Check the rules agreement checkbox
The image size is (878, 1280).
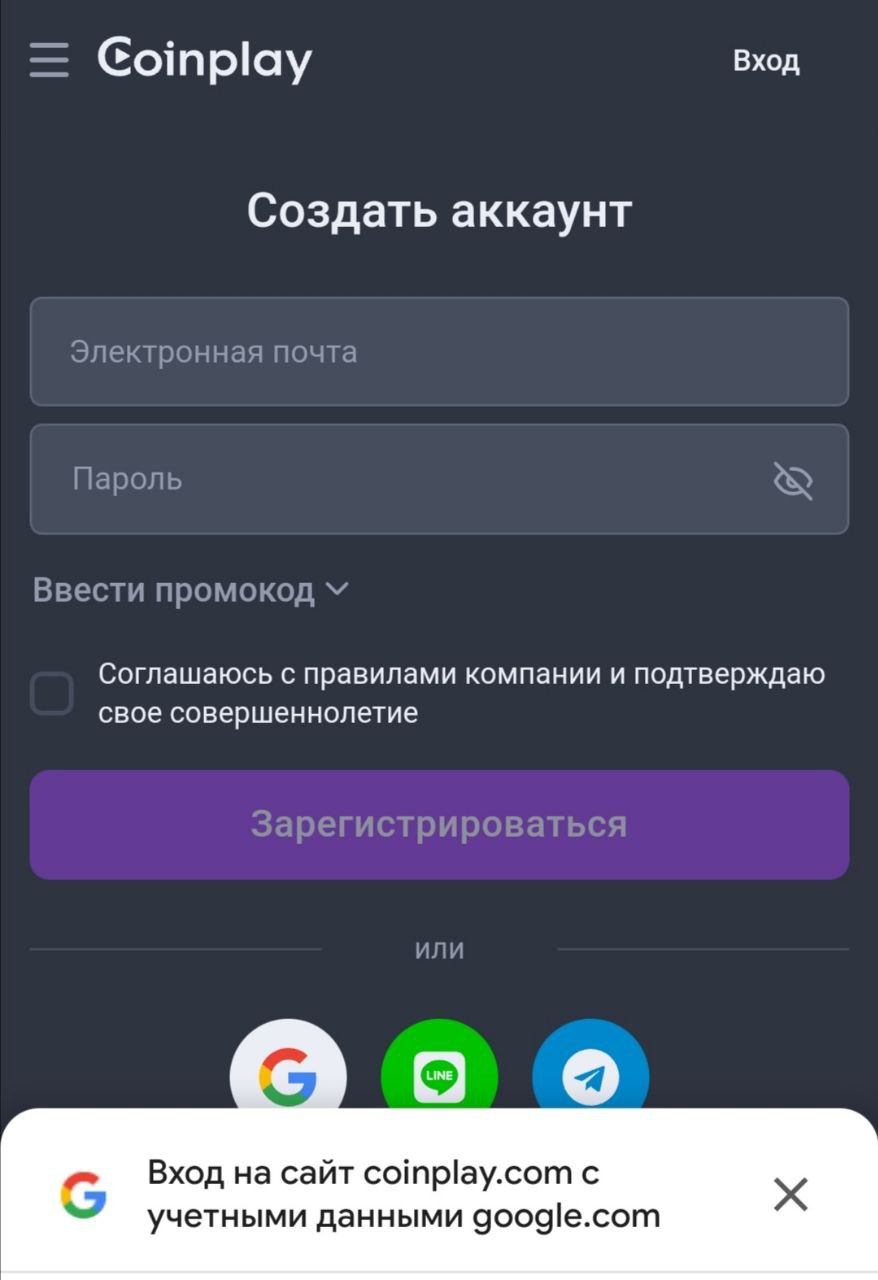[x=52, y=693]
